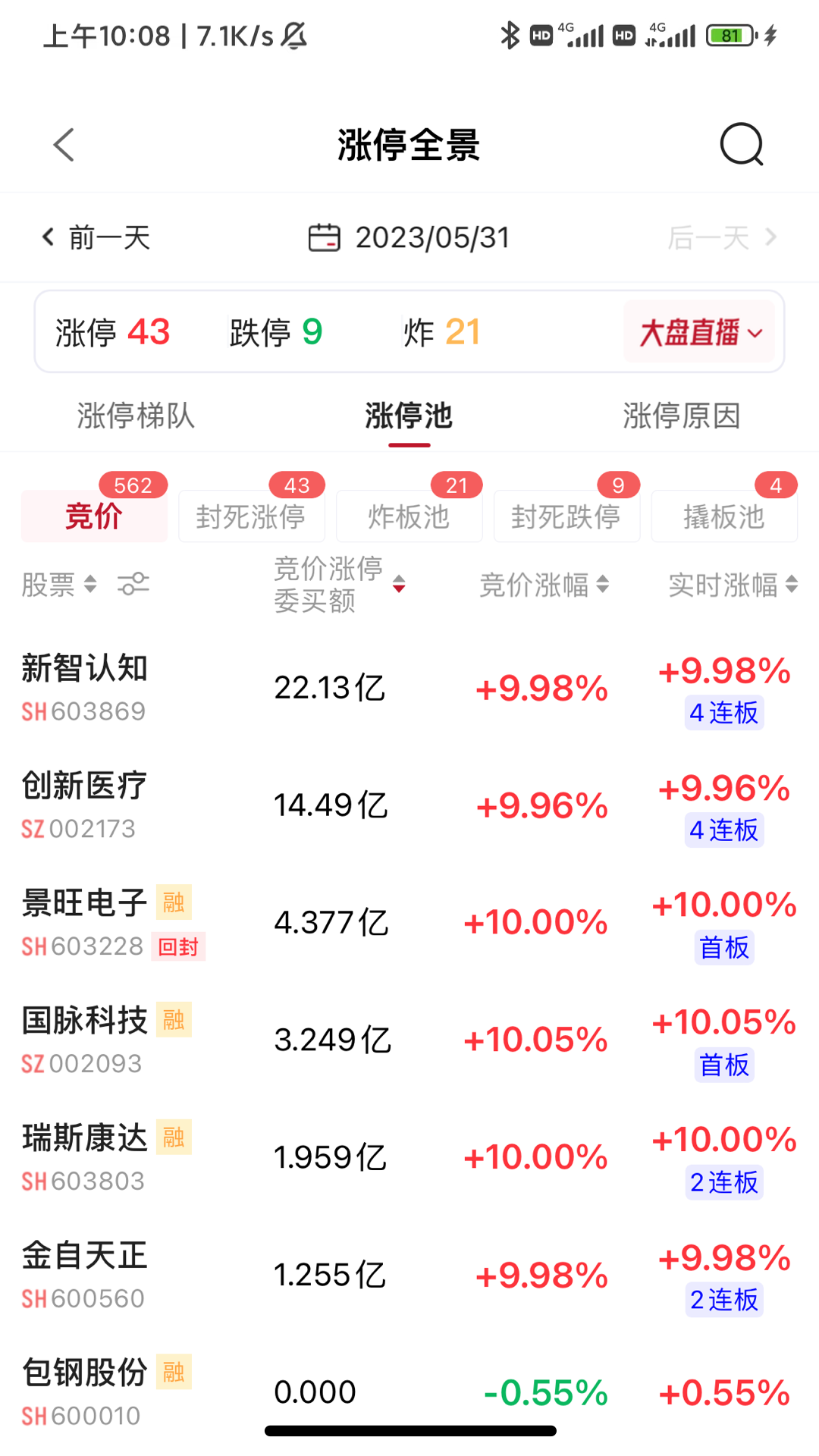Tap the back arrow to leave 涨停全景
Image resolution: width=819 pixels, height=1456 pixels.
[x=64, y=145]
